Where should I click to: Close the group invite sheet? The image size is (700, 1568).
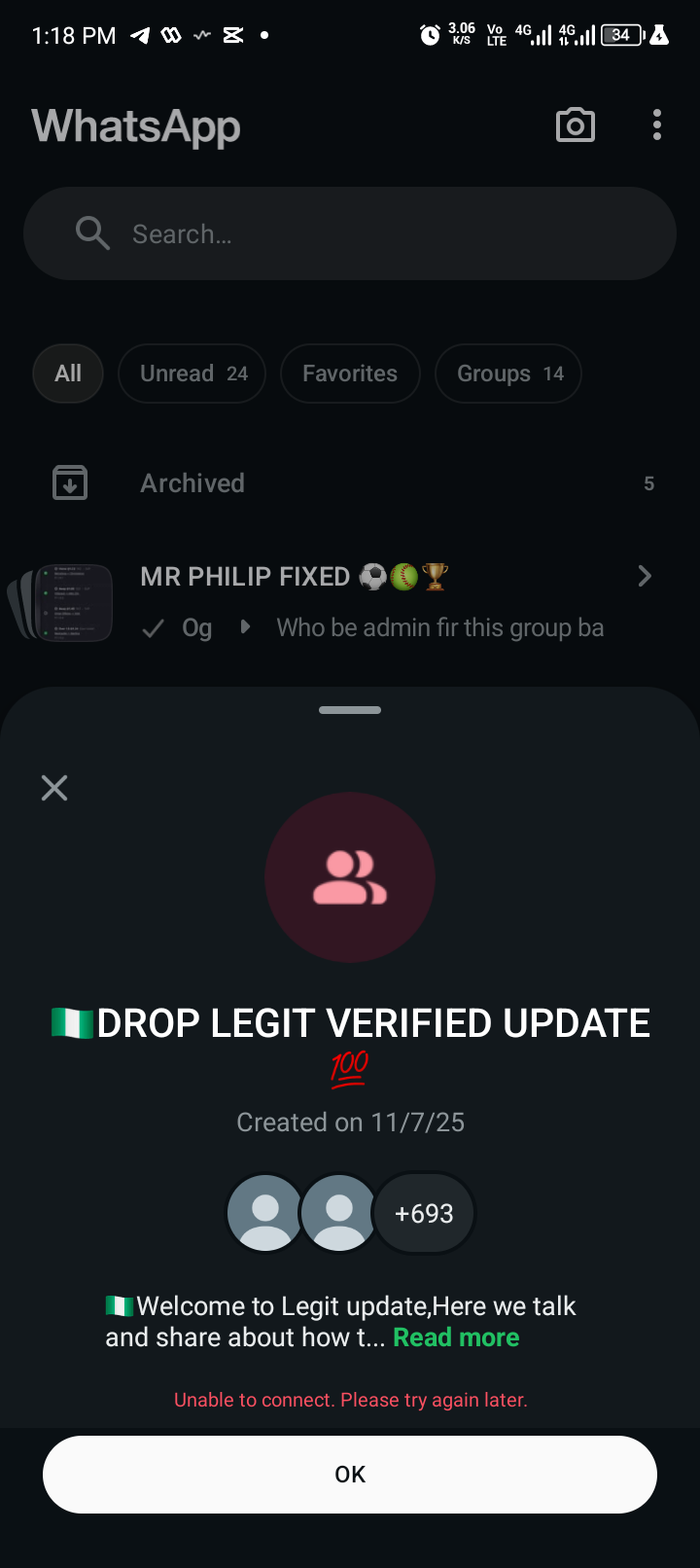tap(54, 788)
